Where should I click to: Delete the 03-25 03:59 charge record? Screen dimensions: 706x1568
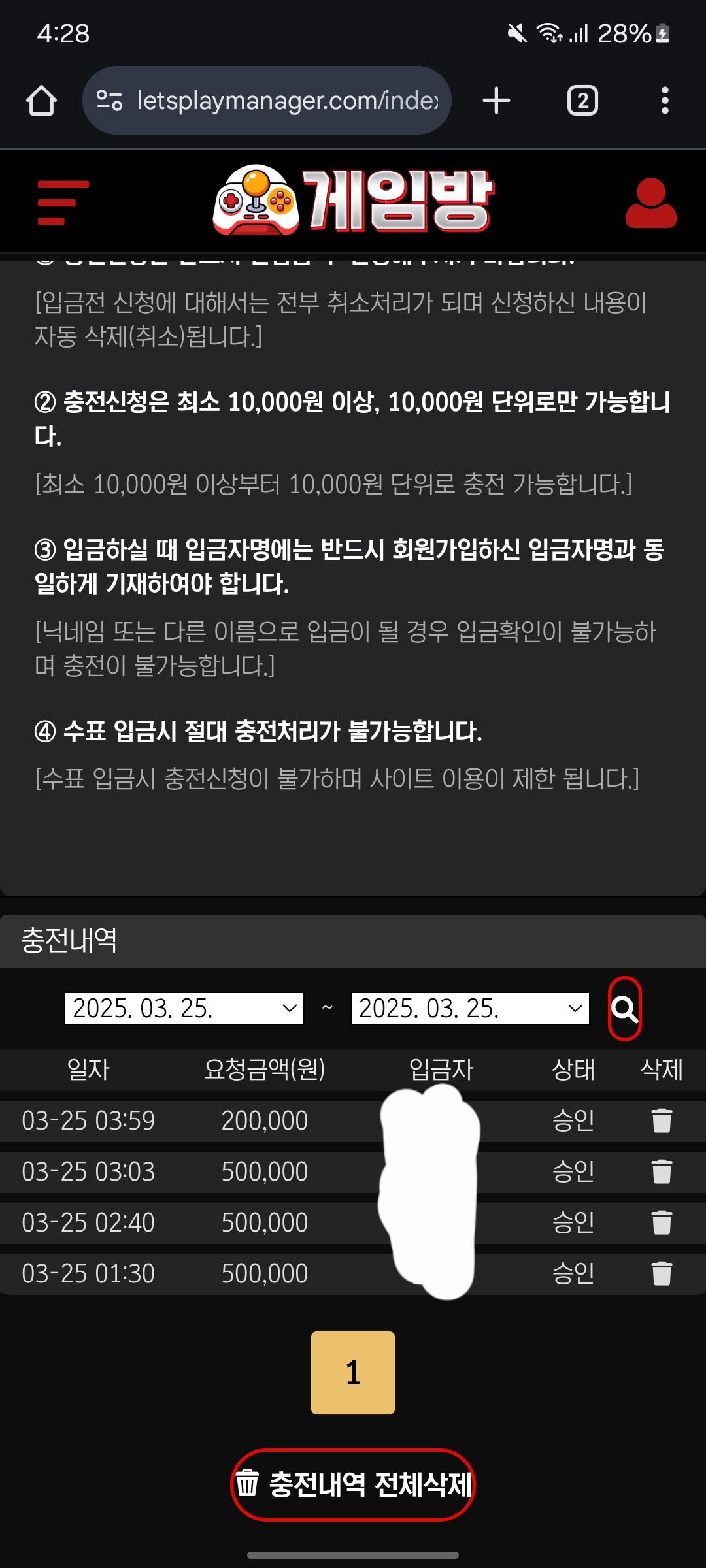pos(662,1120)
